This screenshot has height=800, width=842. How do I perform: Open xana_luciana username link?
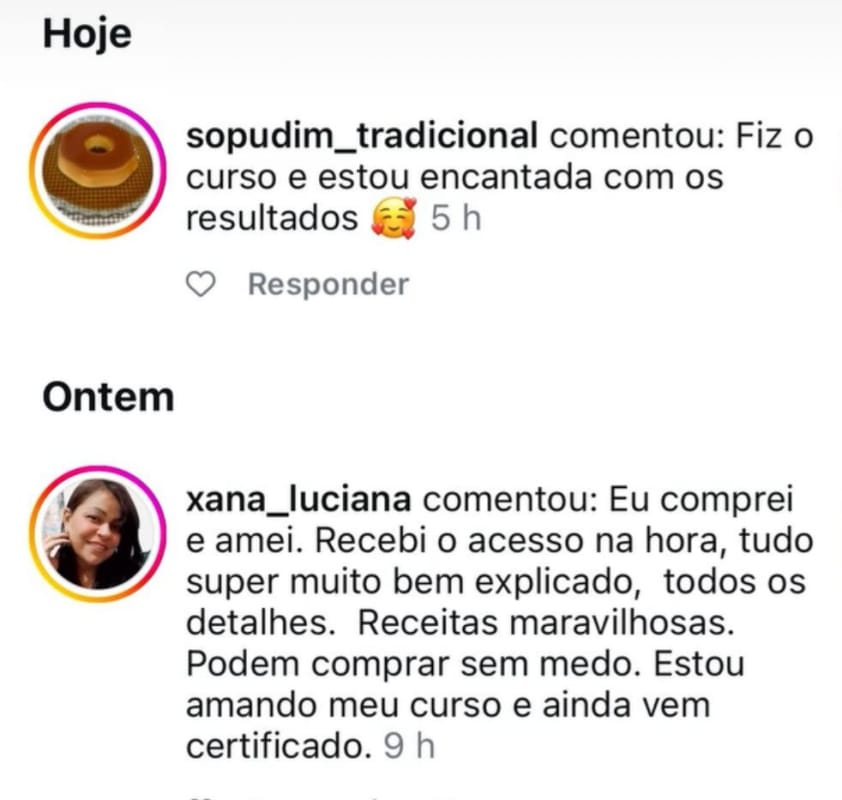point(307,498)
